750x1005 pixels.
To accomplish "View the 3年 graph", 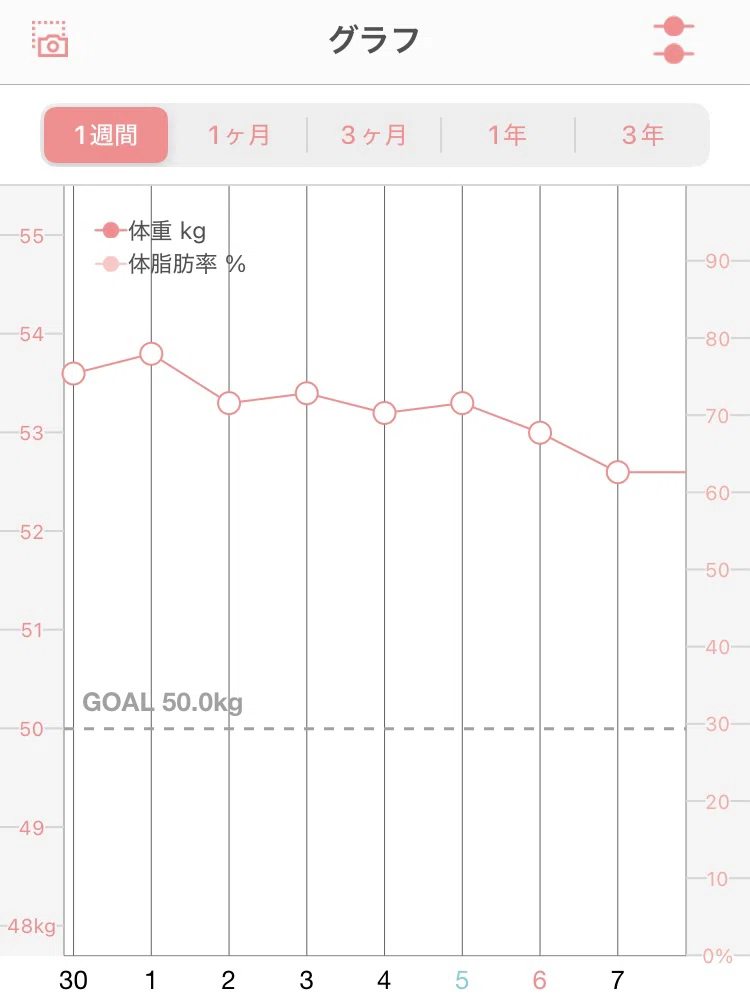I will 642,135.
